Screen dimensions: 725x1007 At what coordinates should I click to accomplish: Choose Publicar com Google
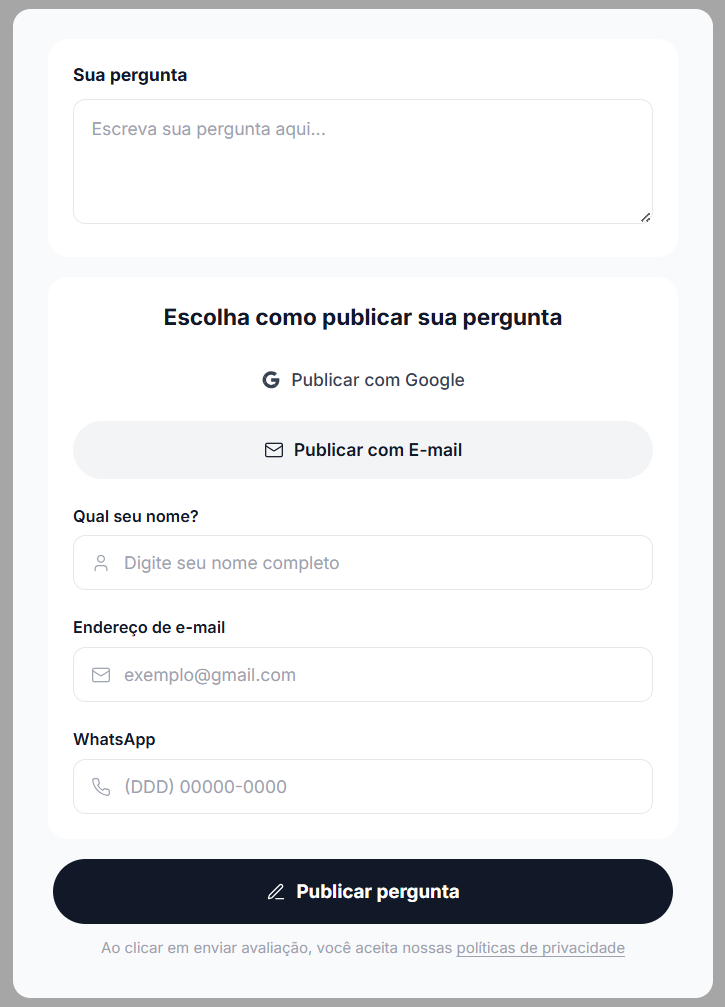coord(363,380)
